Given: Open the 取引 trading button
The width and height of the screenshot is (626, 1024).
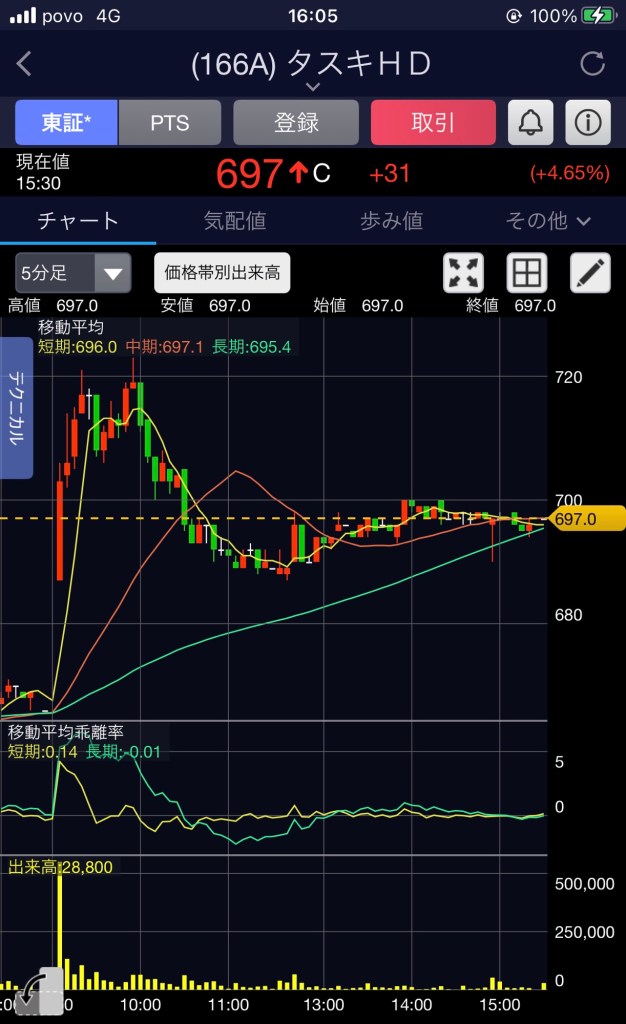Looking at the screenshot, I should pyautogui.click(x=433, y=123).
